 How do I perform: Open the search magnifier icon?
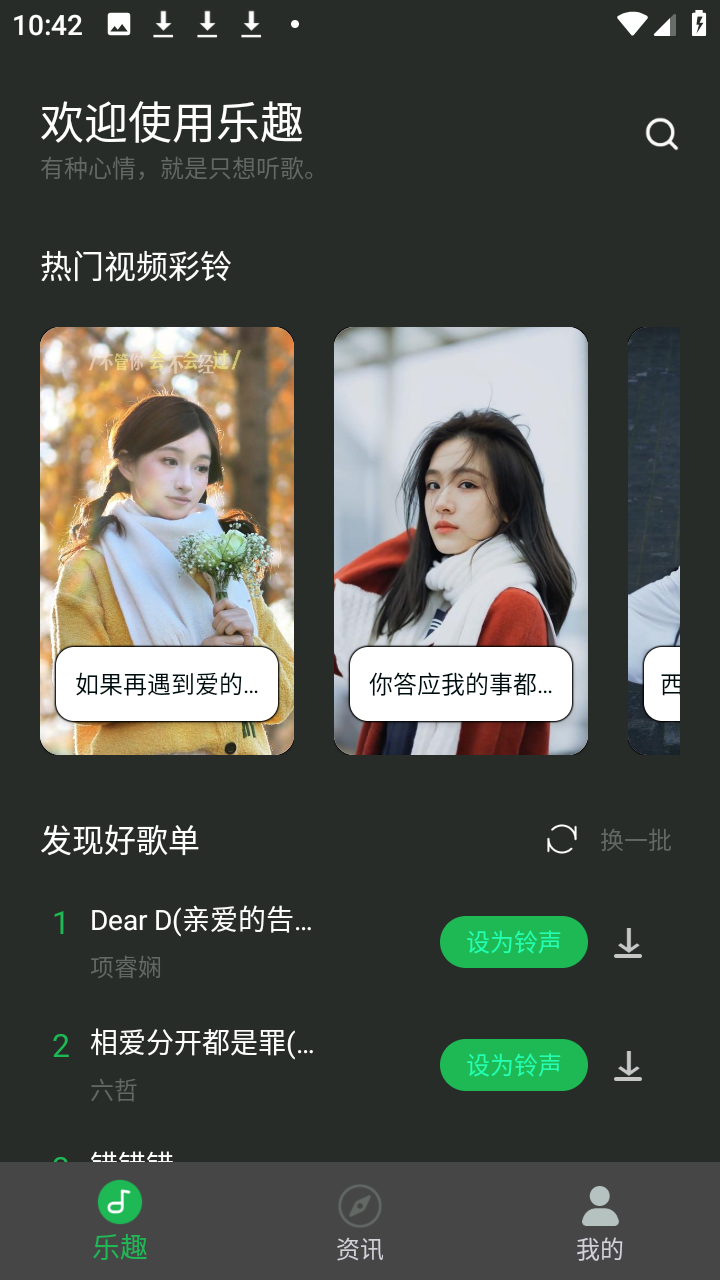pyautogui.click(x=661, y=132)
